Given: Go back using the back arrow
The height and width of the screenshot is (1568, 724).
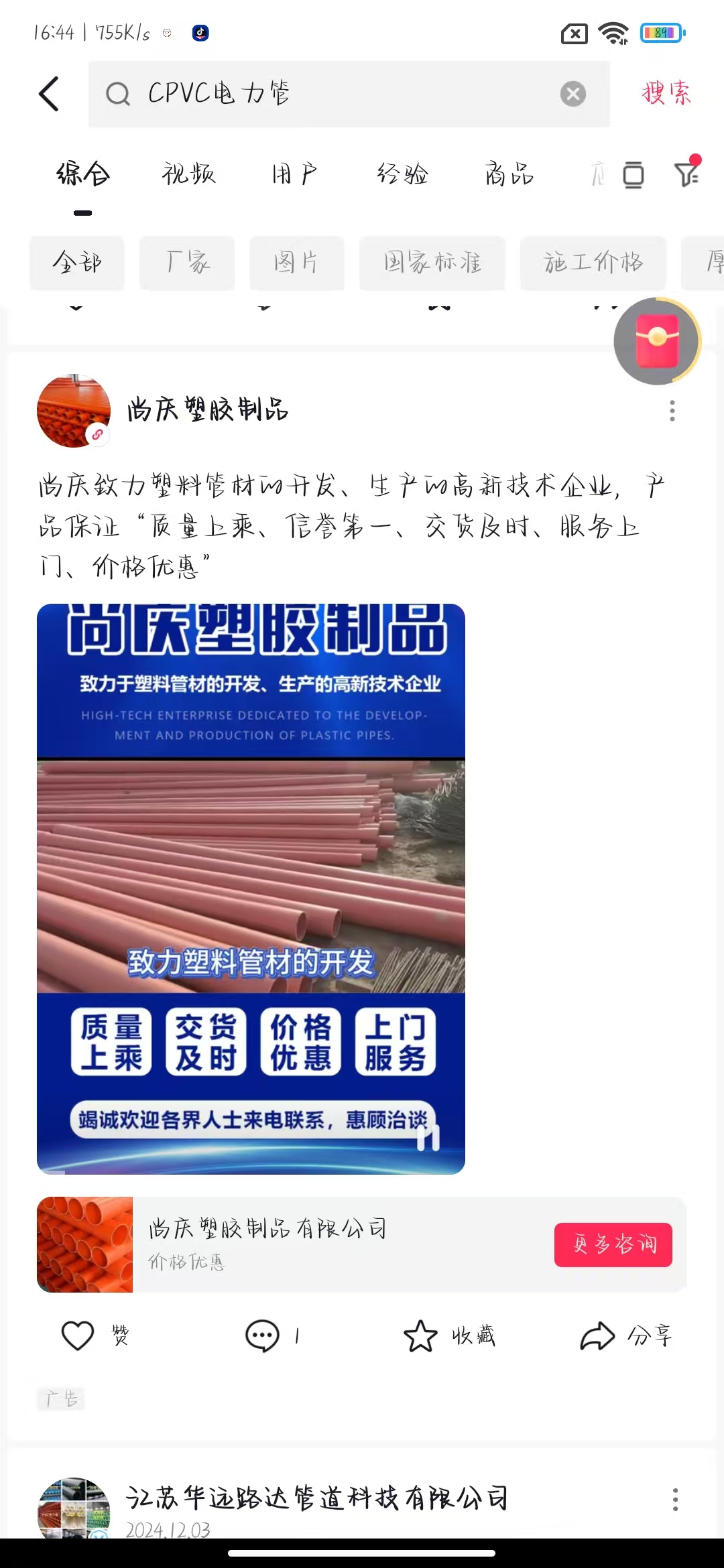Looking at the screenshot, I should 50,94.
